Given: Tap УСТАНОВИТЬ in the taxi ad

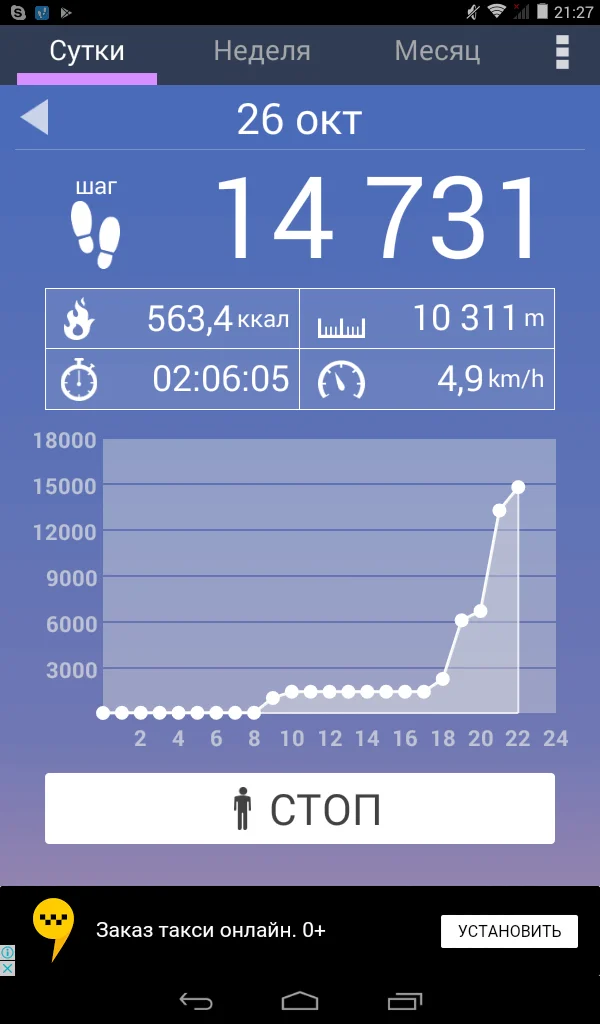Looking at the screenshot, I should tap(509, 931).
